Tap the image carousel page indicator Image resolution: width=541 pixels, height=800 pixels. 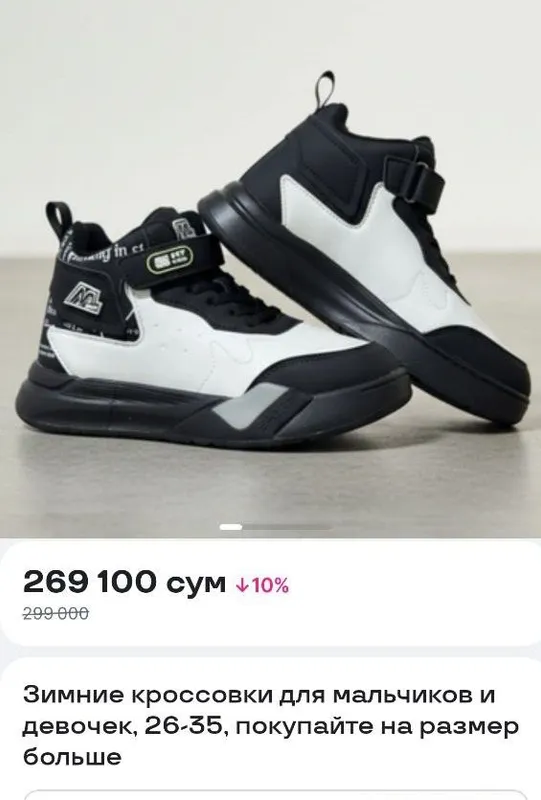(x=276, y=527)
